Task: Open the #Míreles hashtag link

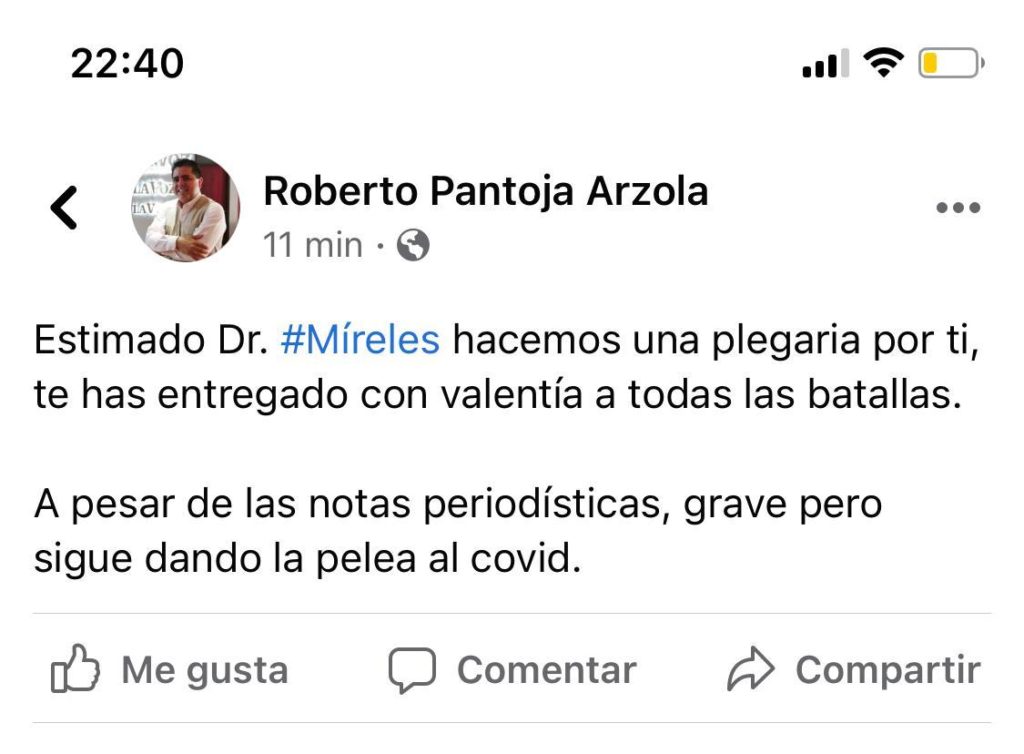Action: pos(360,341)
